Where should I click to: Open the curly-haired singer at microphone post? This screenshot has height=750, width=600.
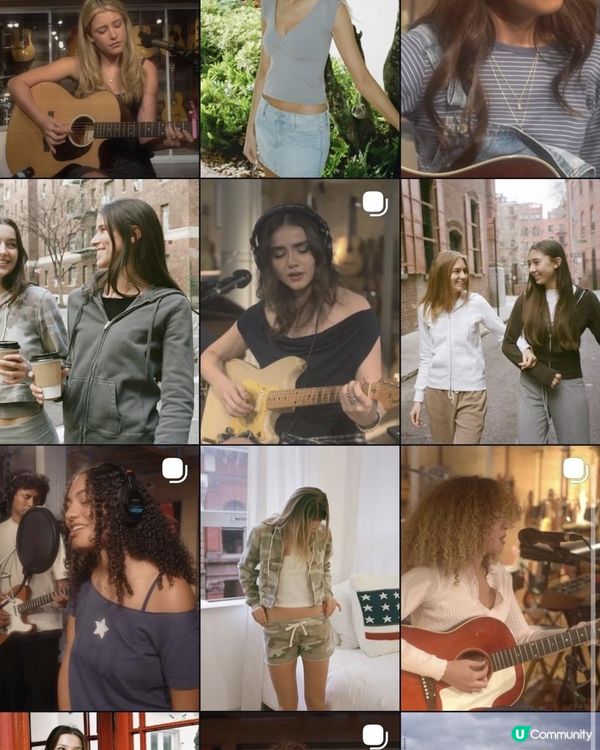click(99, 578)
